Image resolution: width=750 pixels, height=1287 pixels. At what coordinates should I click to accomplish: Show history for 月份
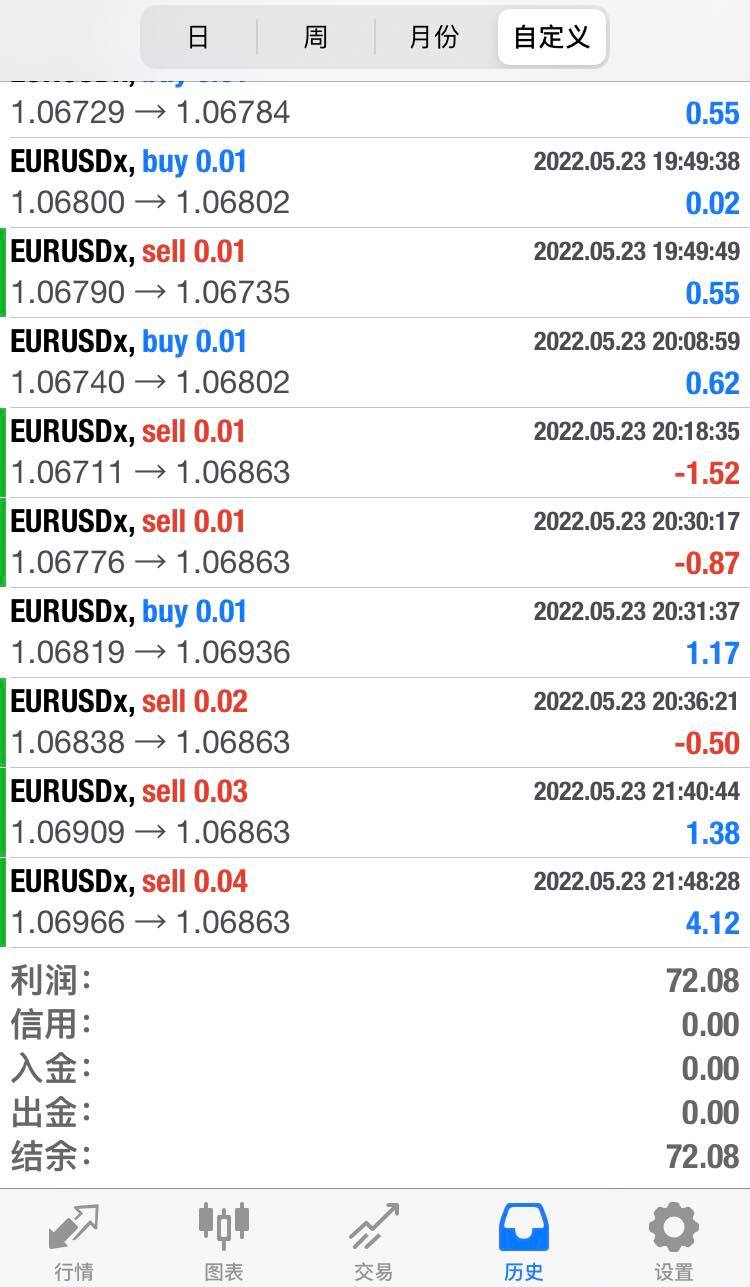point(434,38)
